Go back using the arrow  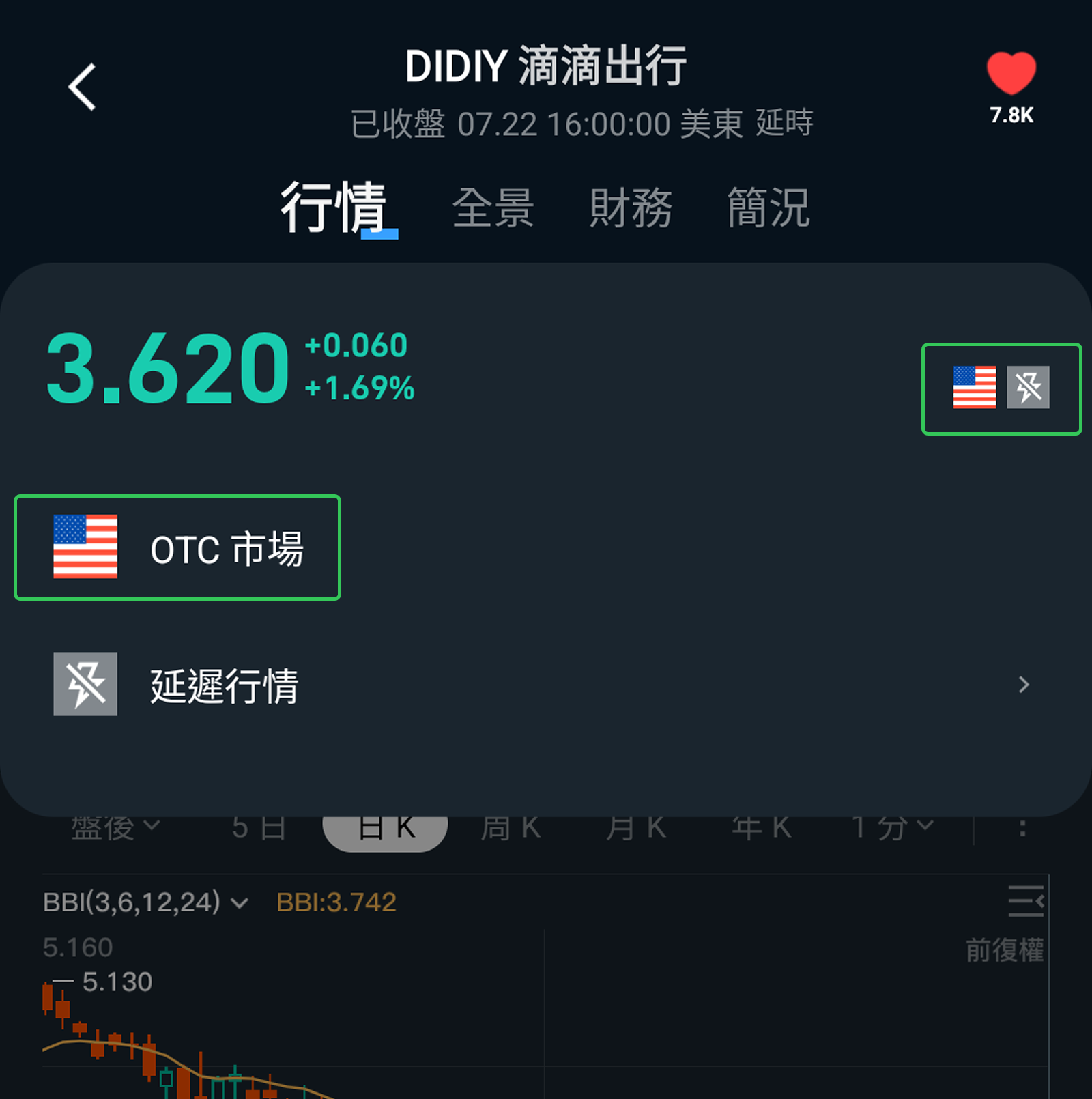[82, 87]
